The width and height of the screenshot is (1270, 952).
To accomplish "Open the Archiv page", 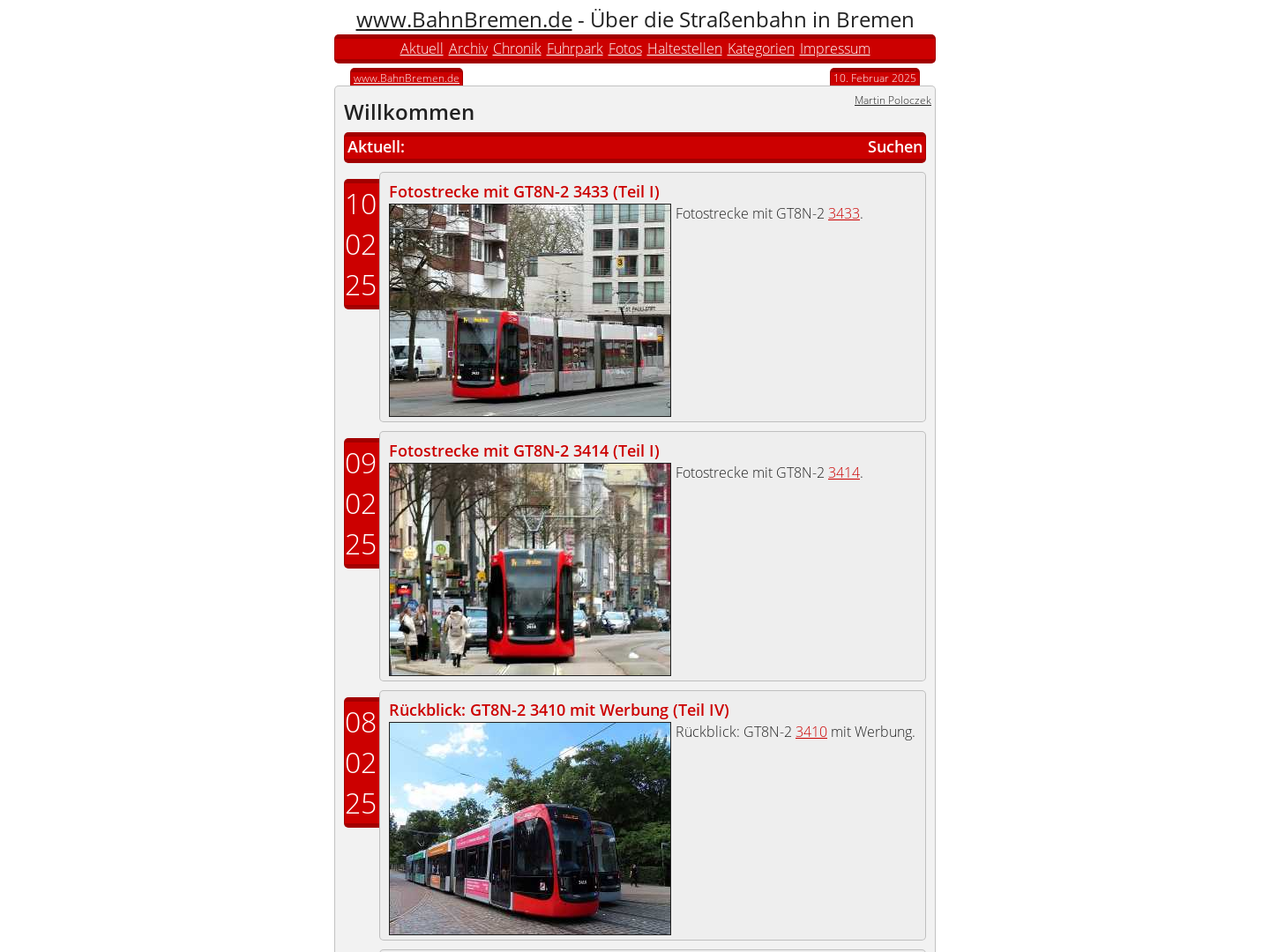I will 467,48.
